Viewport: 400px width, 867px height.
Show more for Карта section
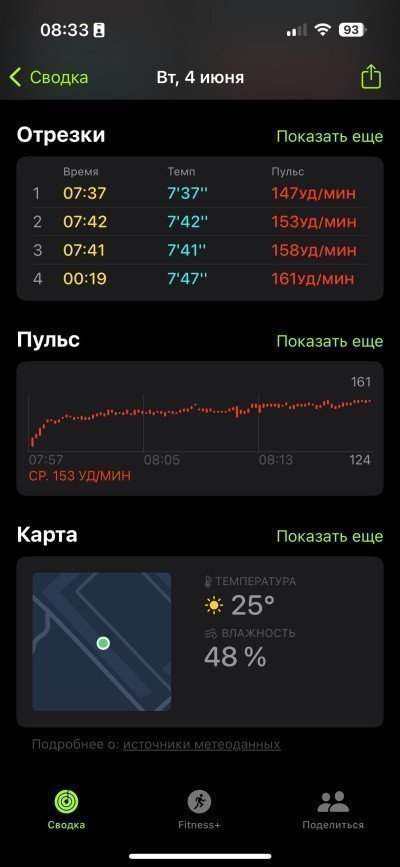[330, 536]
